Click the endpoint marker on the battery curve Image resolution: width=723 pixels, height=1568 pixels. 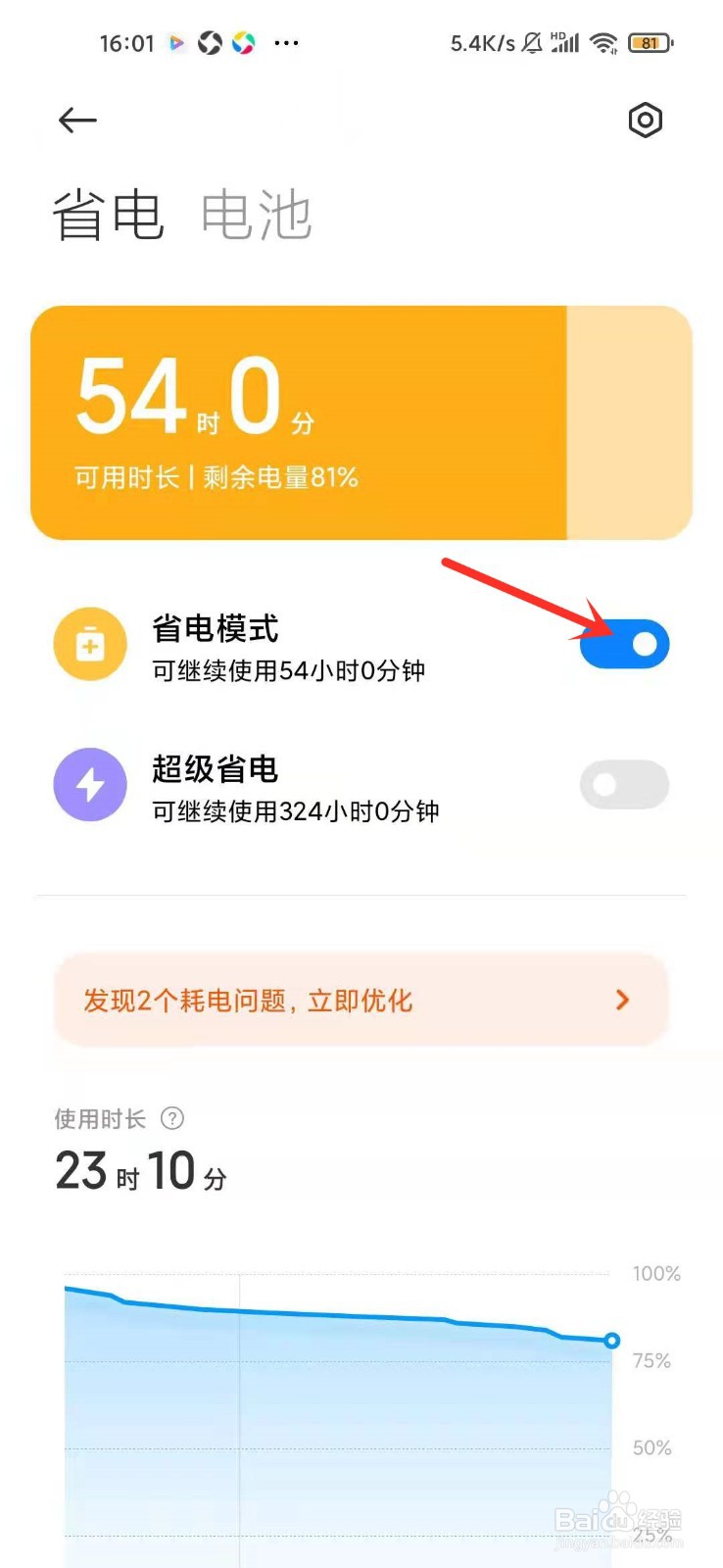(x=611, y=1341)
